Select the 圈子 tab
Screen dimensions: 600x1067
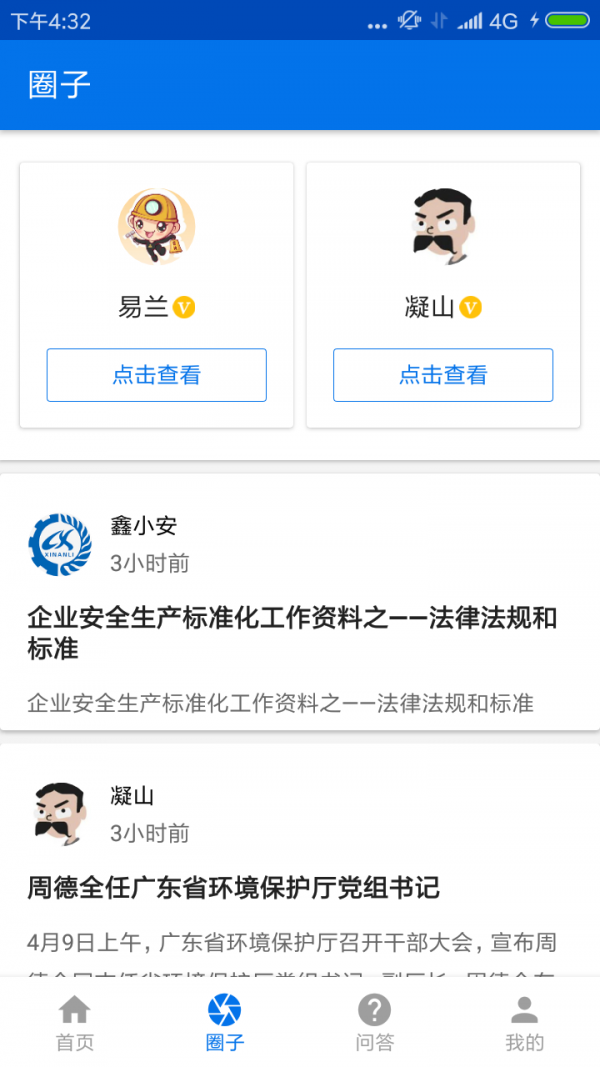[225, 1023]
